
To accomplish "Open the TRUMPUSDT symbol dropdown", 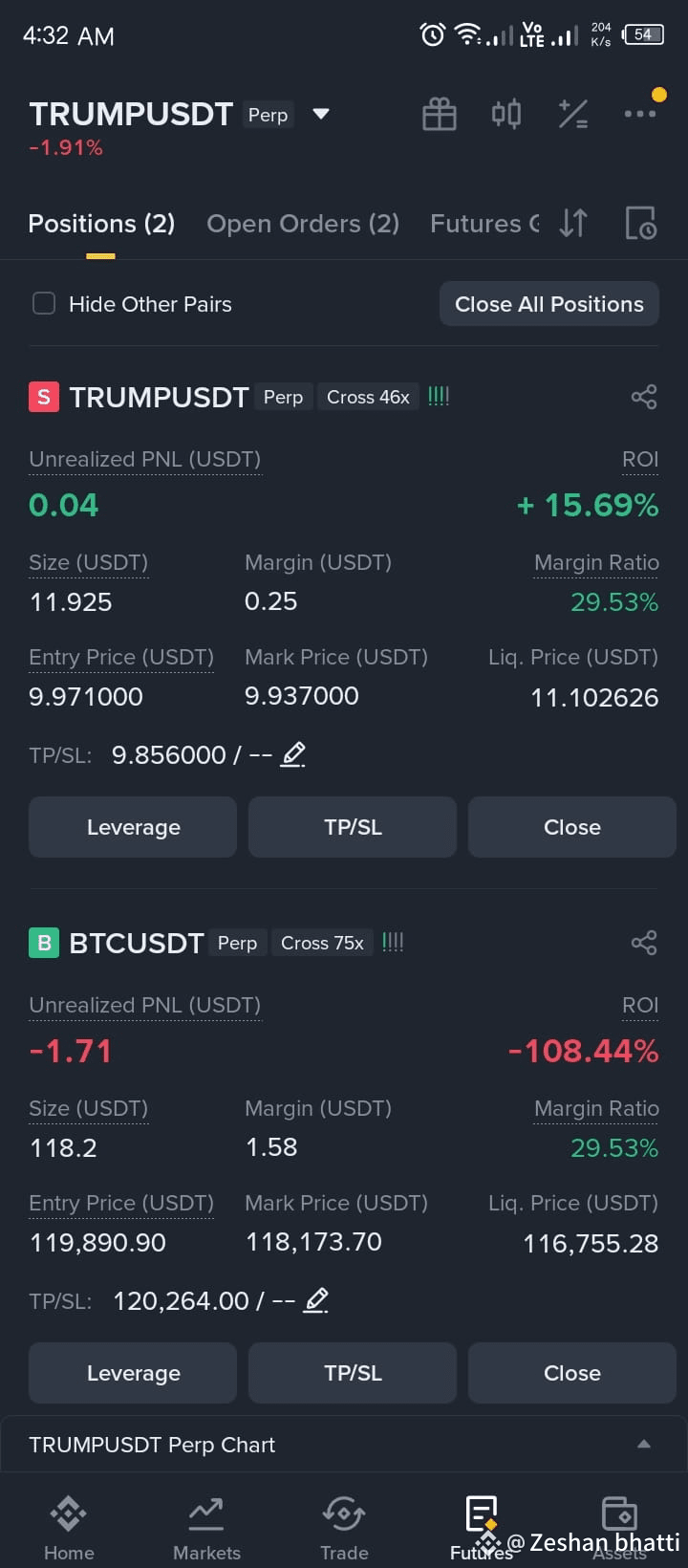I will tap(320, 113).
